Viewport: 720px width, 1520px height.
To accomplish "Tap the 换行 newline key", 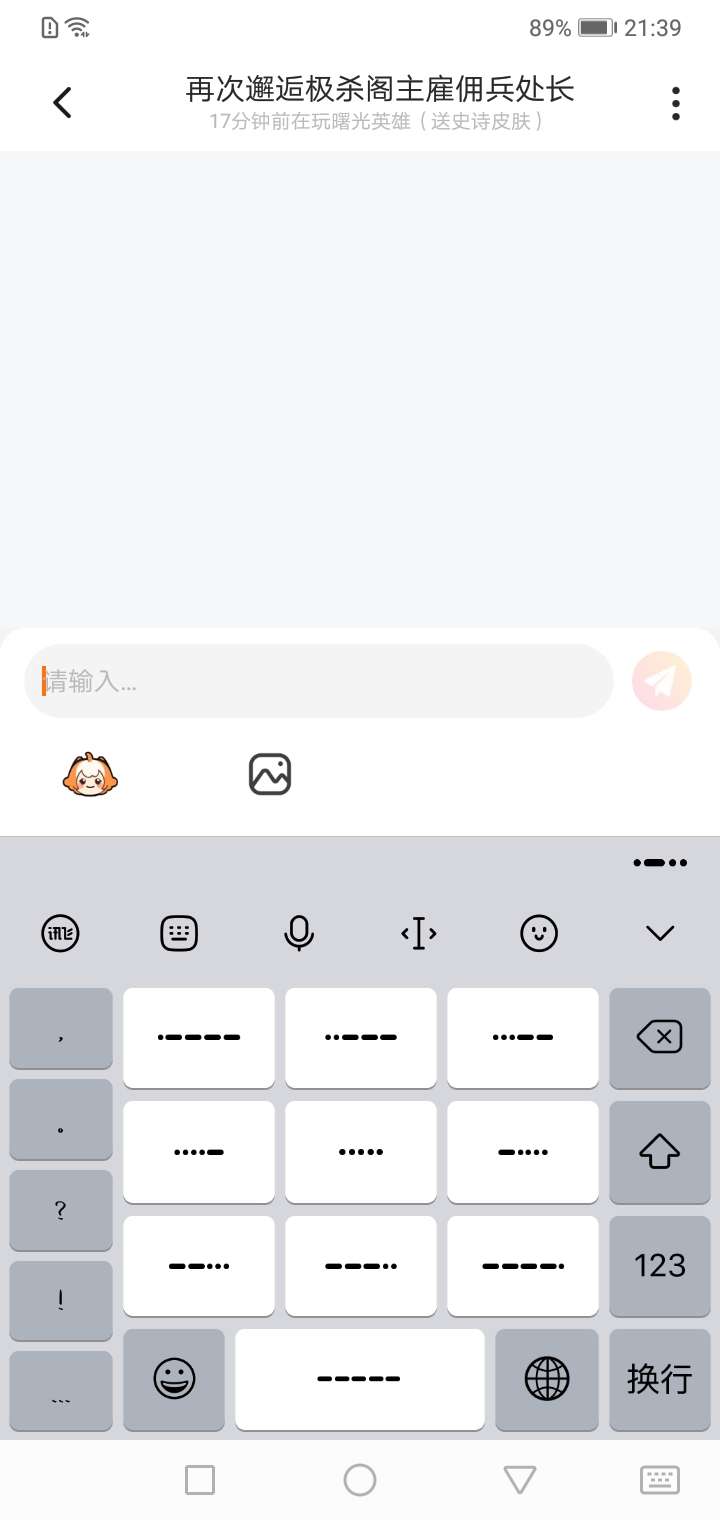I will click(x=659, y=1379).
